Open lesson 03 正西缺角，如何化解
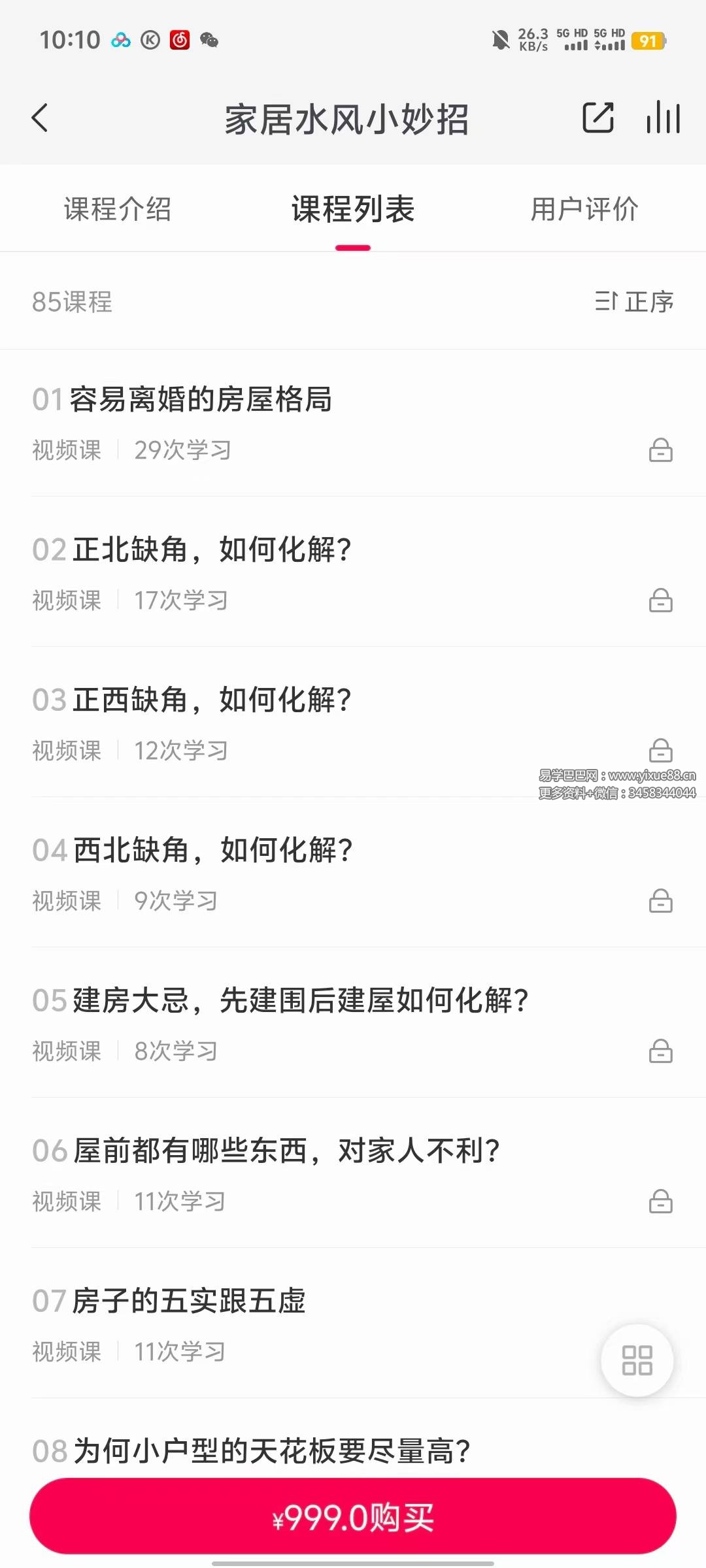Screen dimensions: 706x1568 point(212,700)
